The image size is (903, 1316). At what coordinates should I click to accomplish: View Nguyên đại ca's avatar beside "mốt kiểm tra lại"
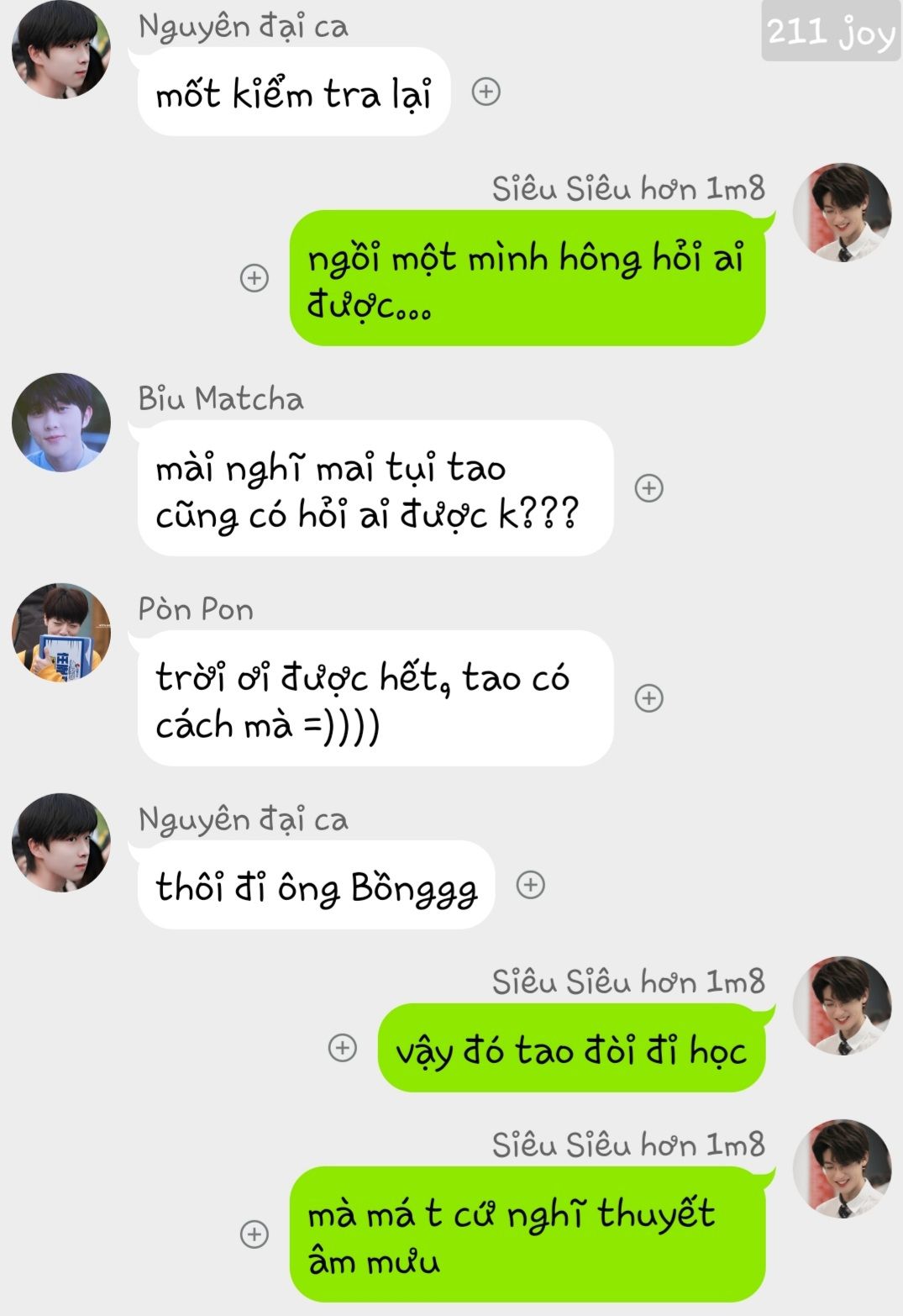[x=61, y=50]
